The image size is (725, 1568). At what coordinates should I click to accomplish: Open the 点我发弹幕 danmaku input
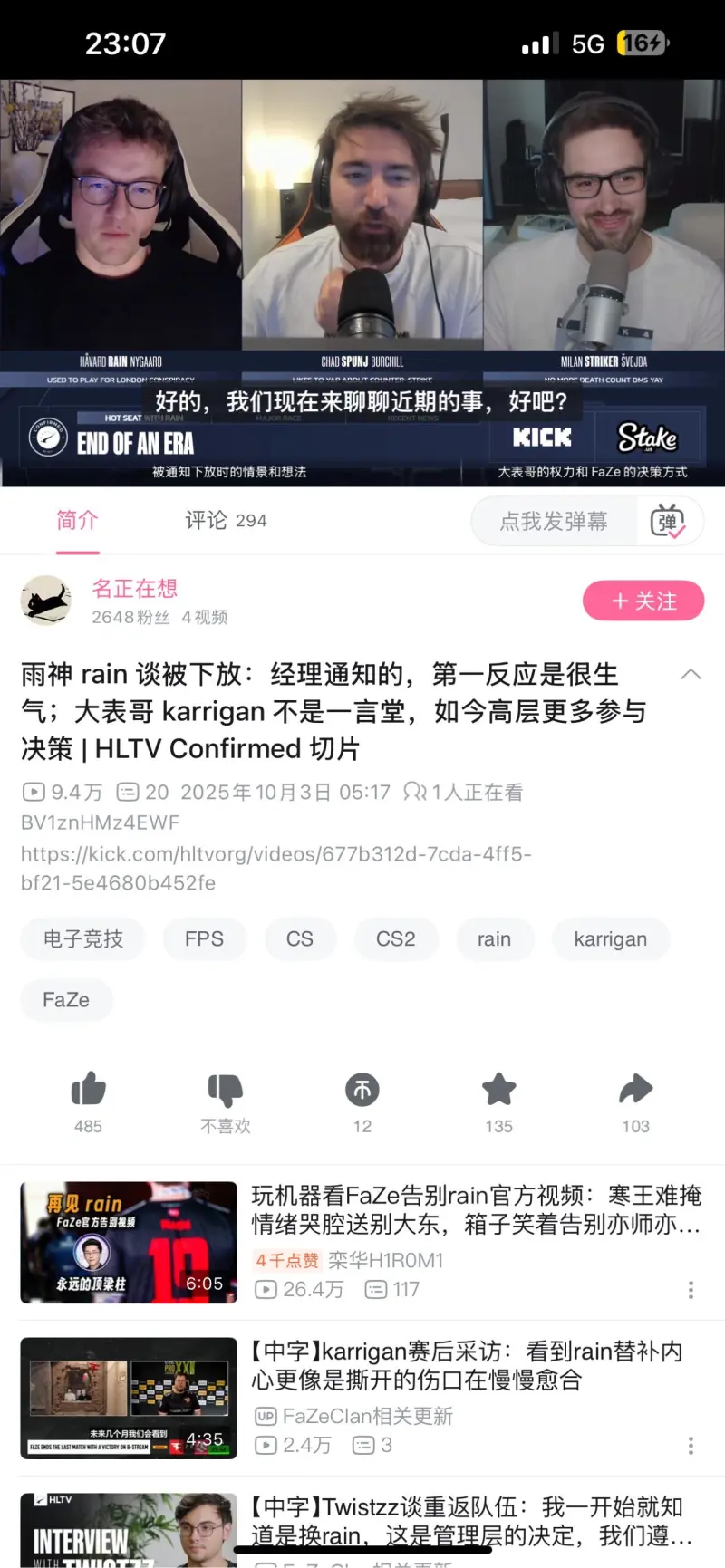click(554, 521)
